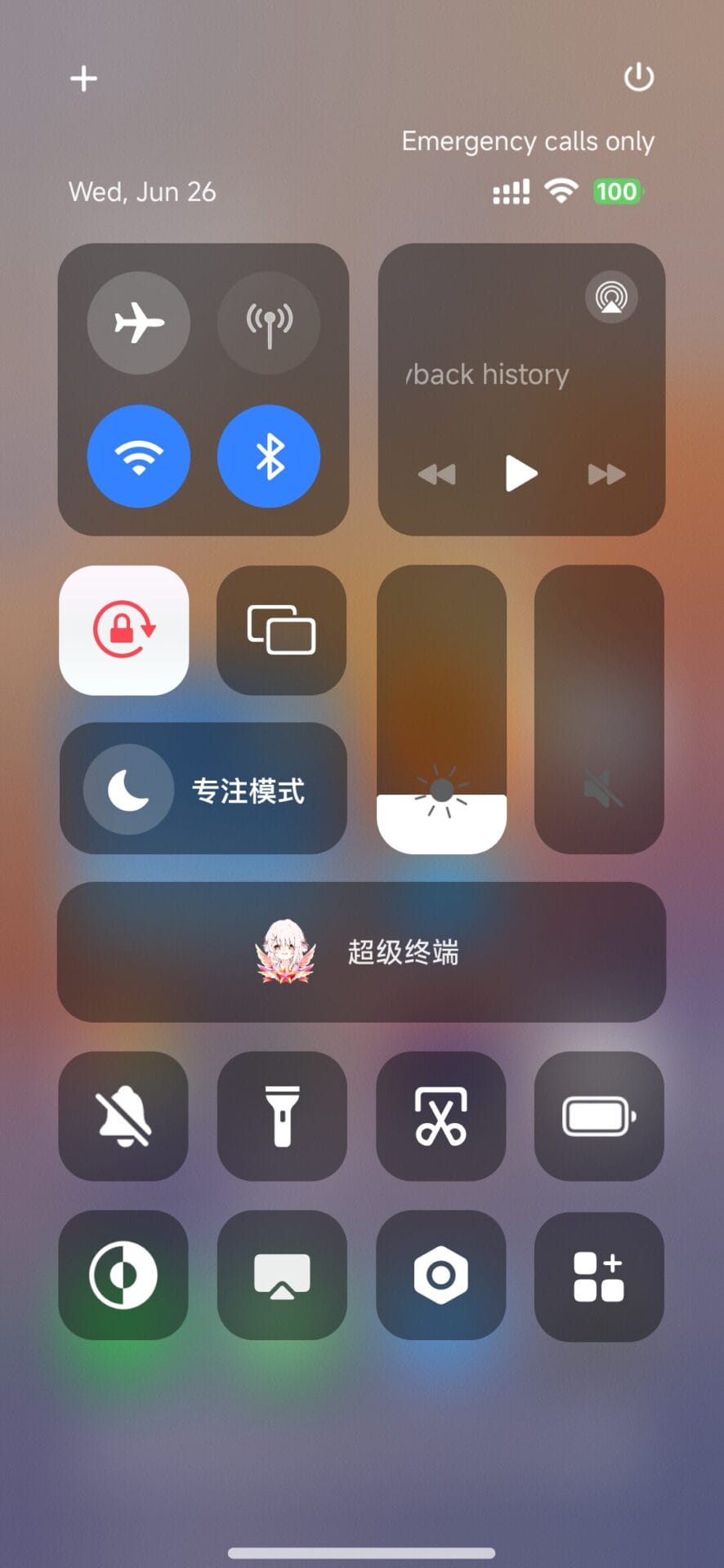724x1568 pixels.
Task: Open screen mirroring
Action: 281,630
